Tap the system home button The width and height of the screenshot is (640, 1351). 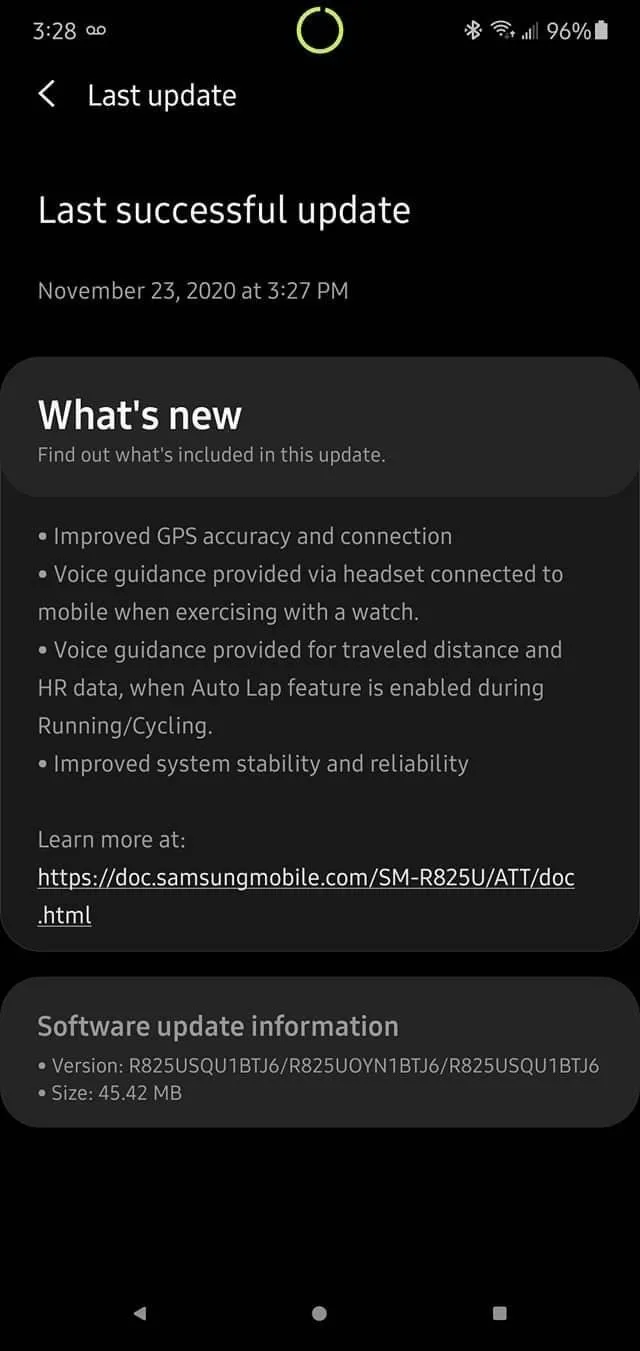[x=319, y=1312]
